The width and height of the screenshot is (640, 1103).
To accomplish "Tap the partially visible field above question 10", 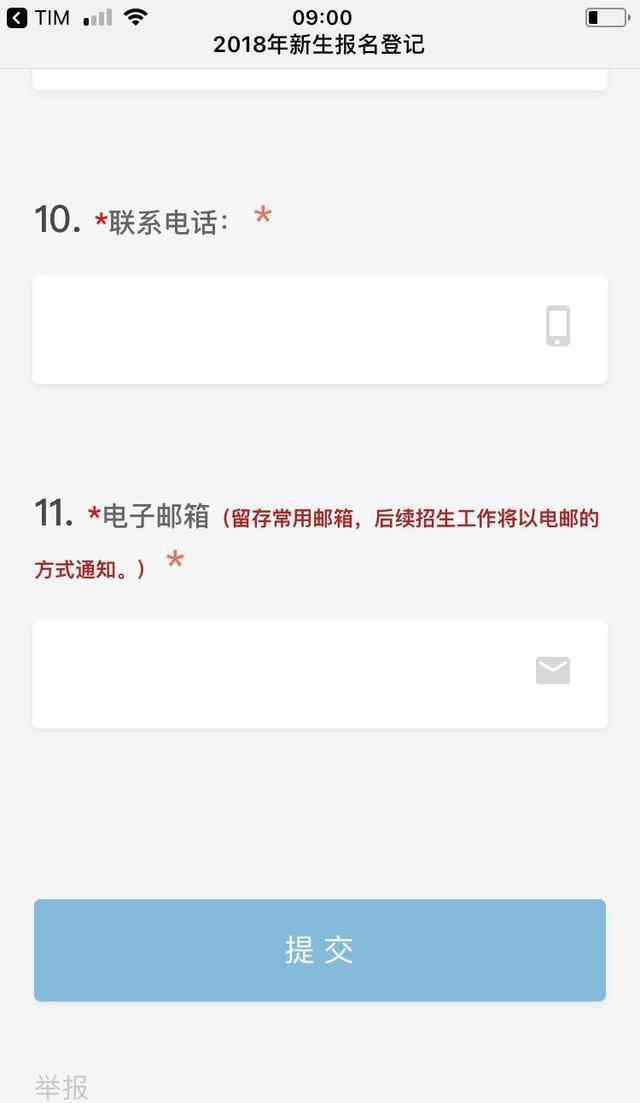I will pos(320,79).
